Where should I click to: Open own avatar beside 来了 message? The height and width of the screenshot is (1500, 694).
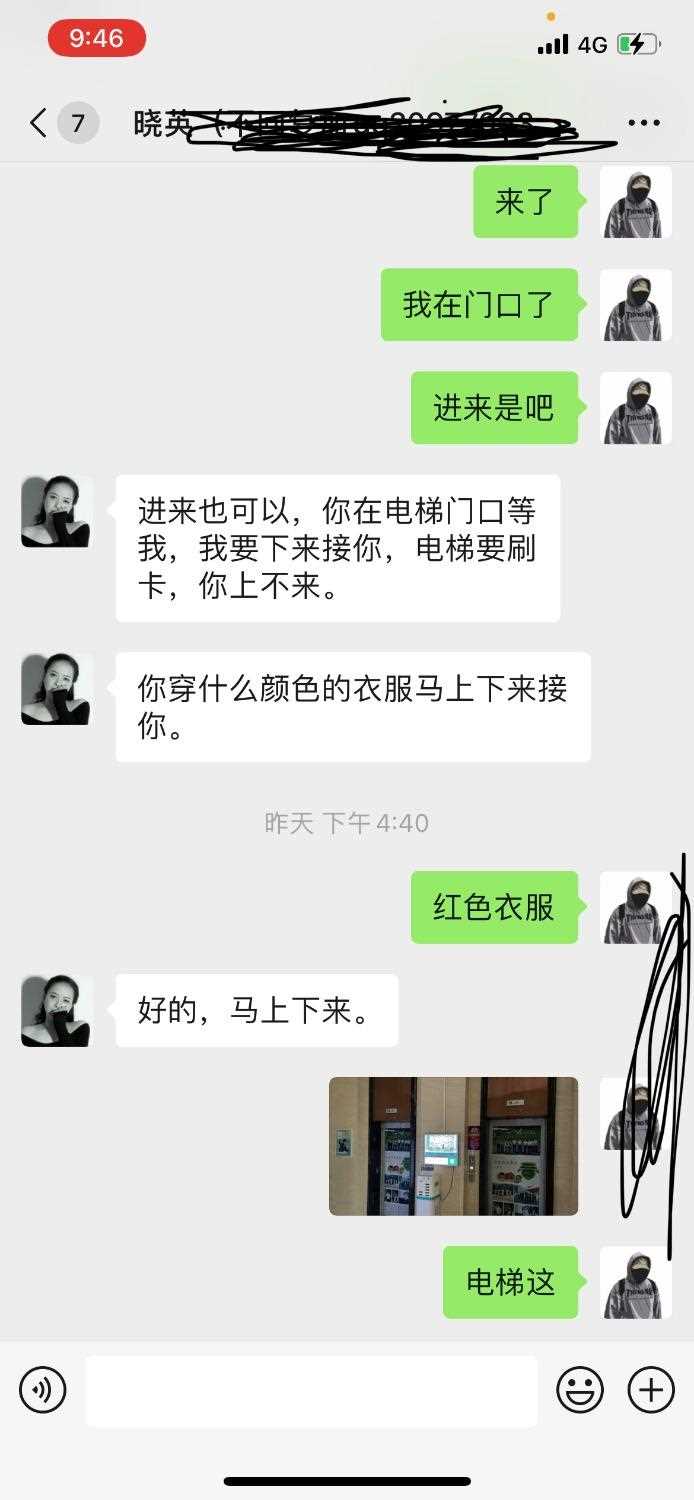tap(636, 202)
